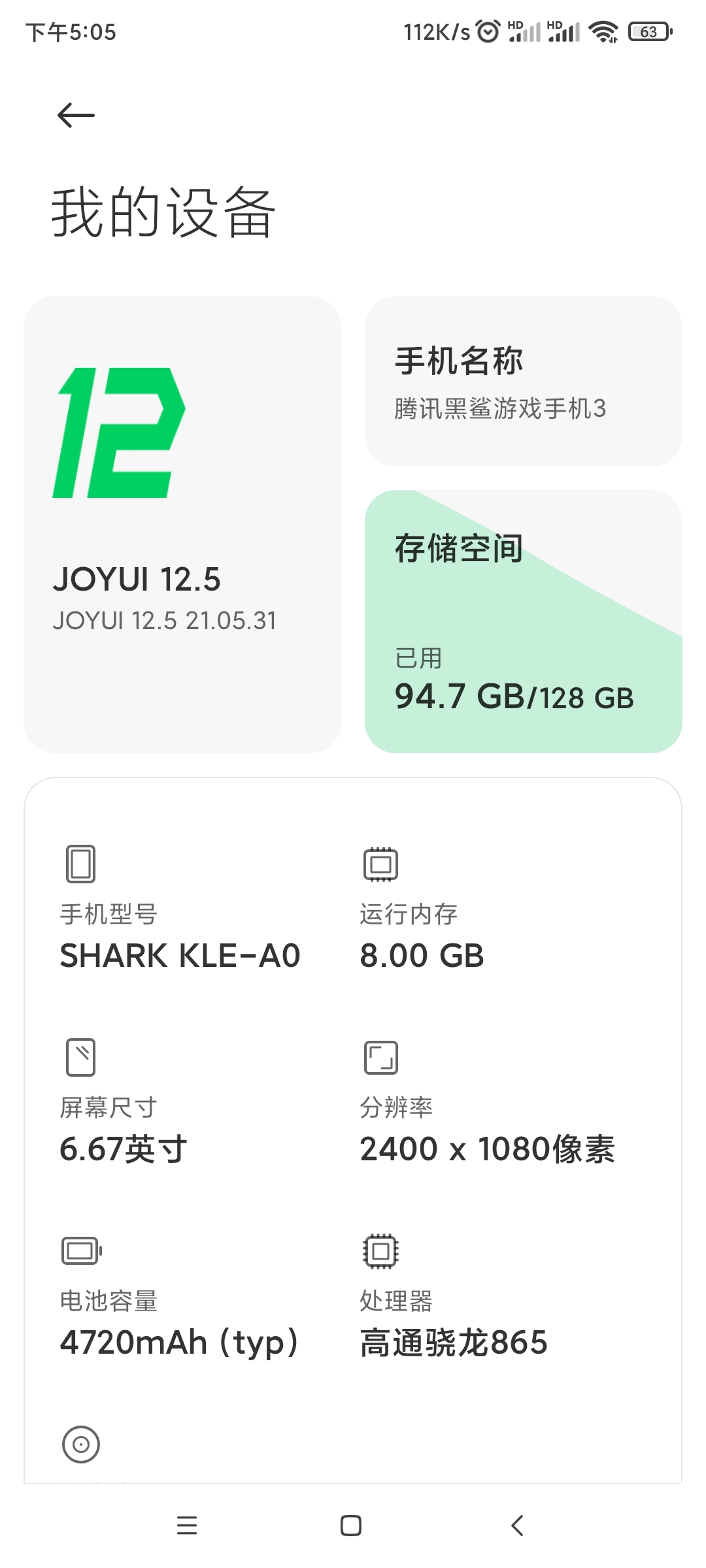
Task: Open the 手机名称 device name card
Action: pos(523,382)
